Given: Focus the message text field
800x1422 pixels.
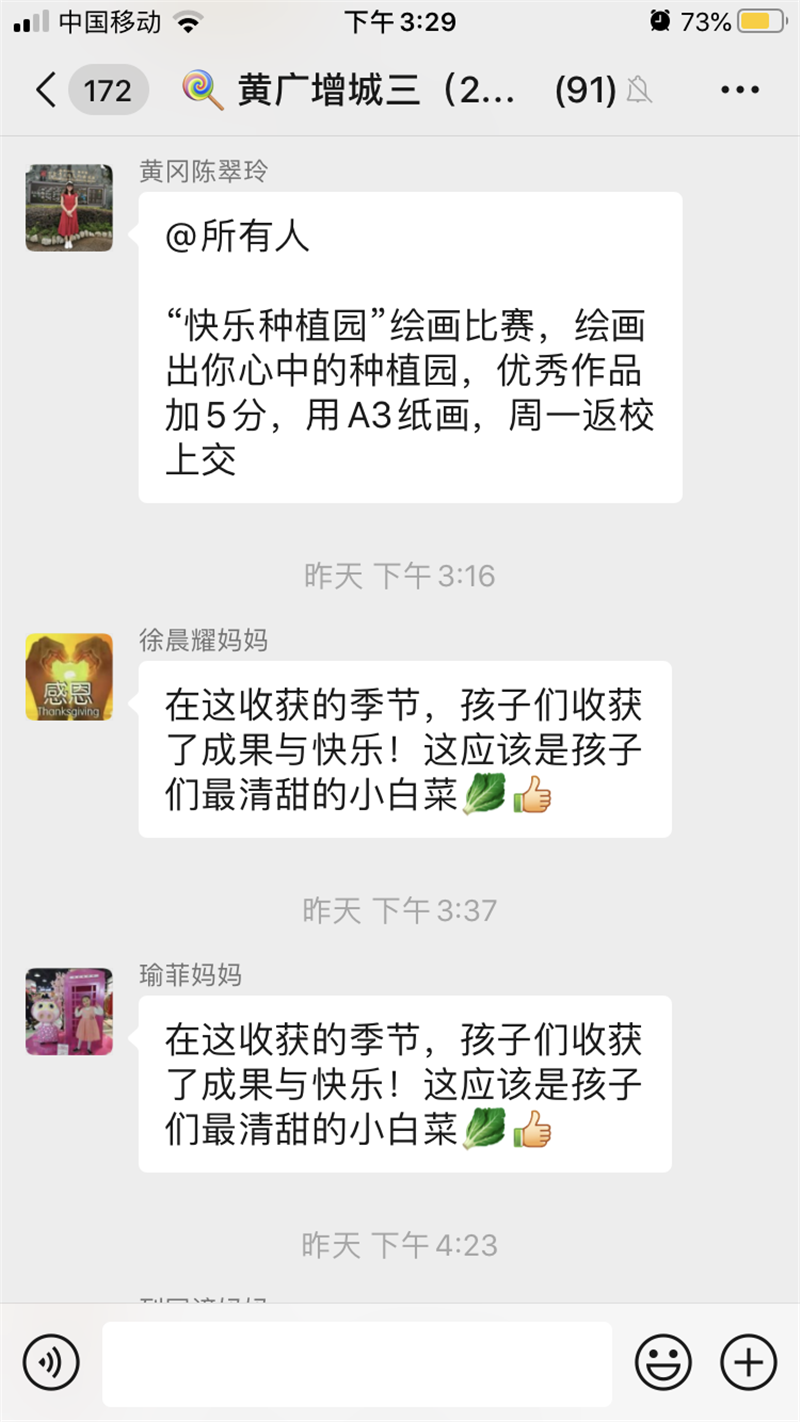Looking at the screenshot, I should click(357, 1363).
